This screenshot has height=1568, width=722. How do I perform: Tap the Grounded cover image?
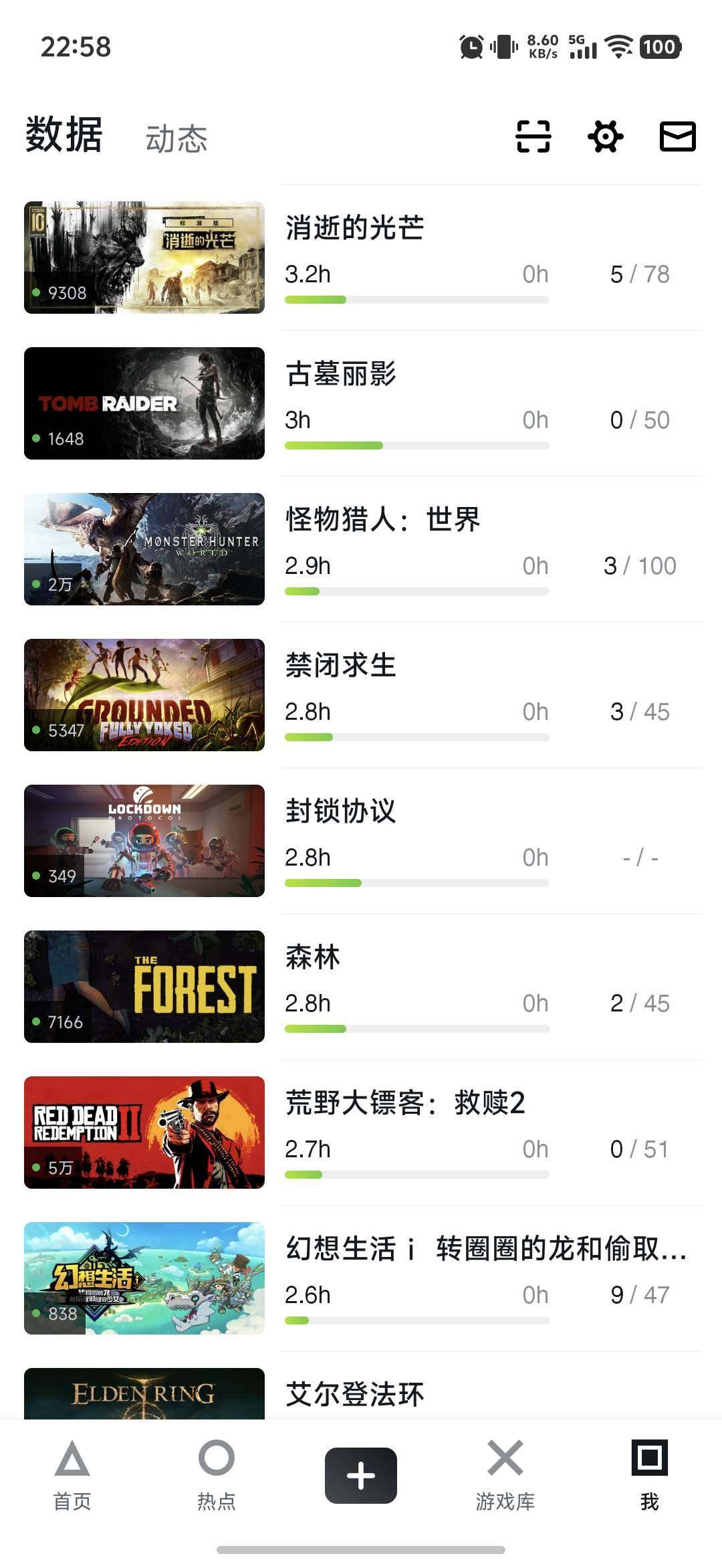click(x=144, y=694)
